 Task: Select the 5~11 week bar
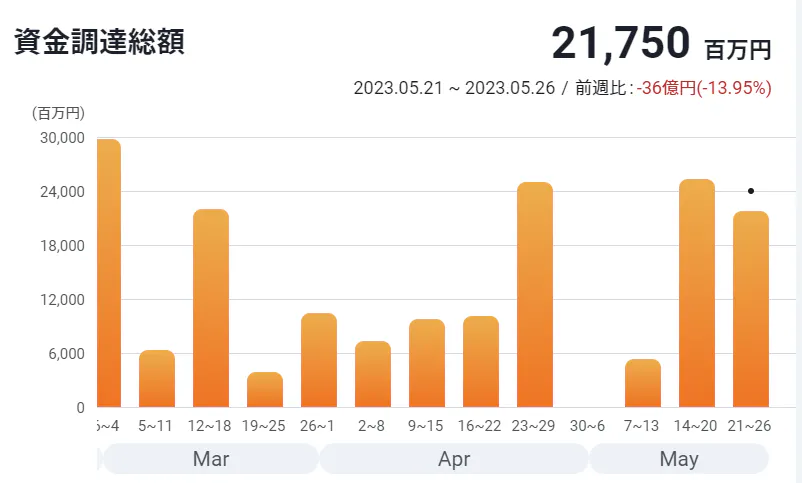click(157, 379)
